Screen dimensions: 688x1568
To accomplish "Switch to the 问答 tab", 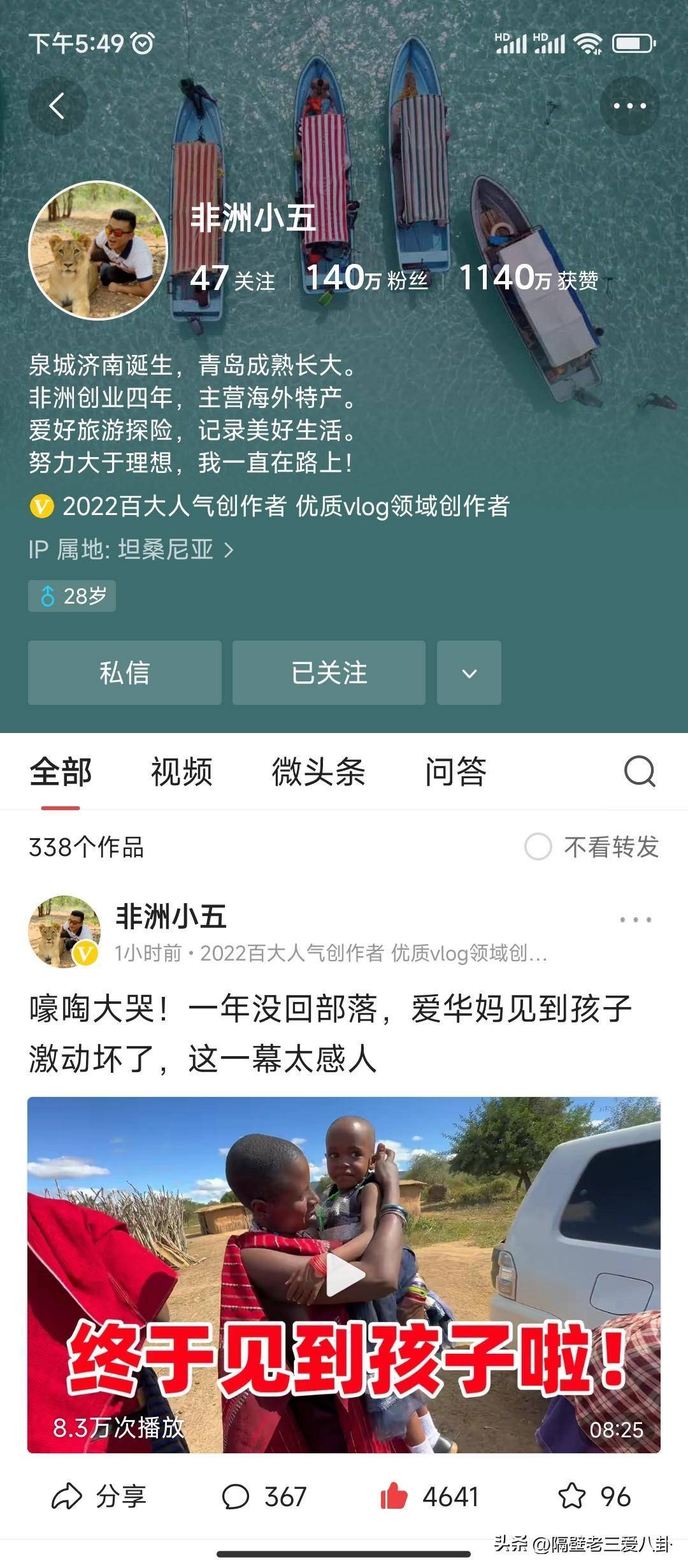I will [x=455, y=772].
